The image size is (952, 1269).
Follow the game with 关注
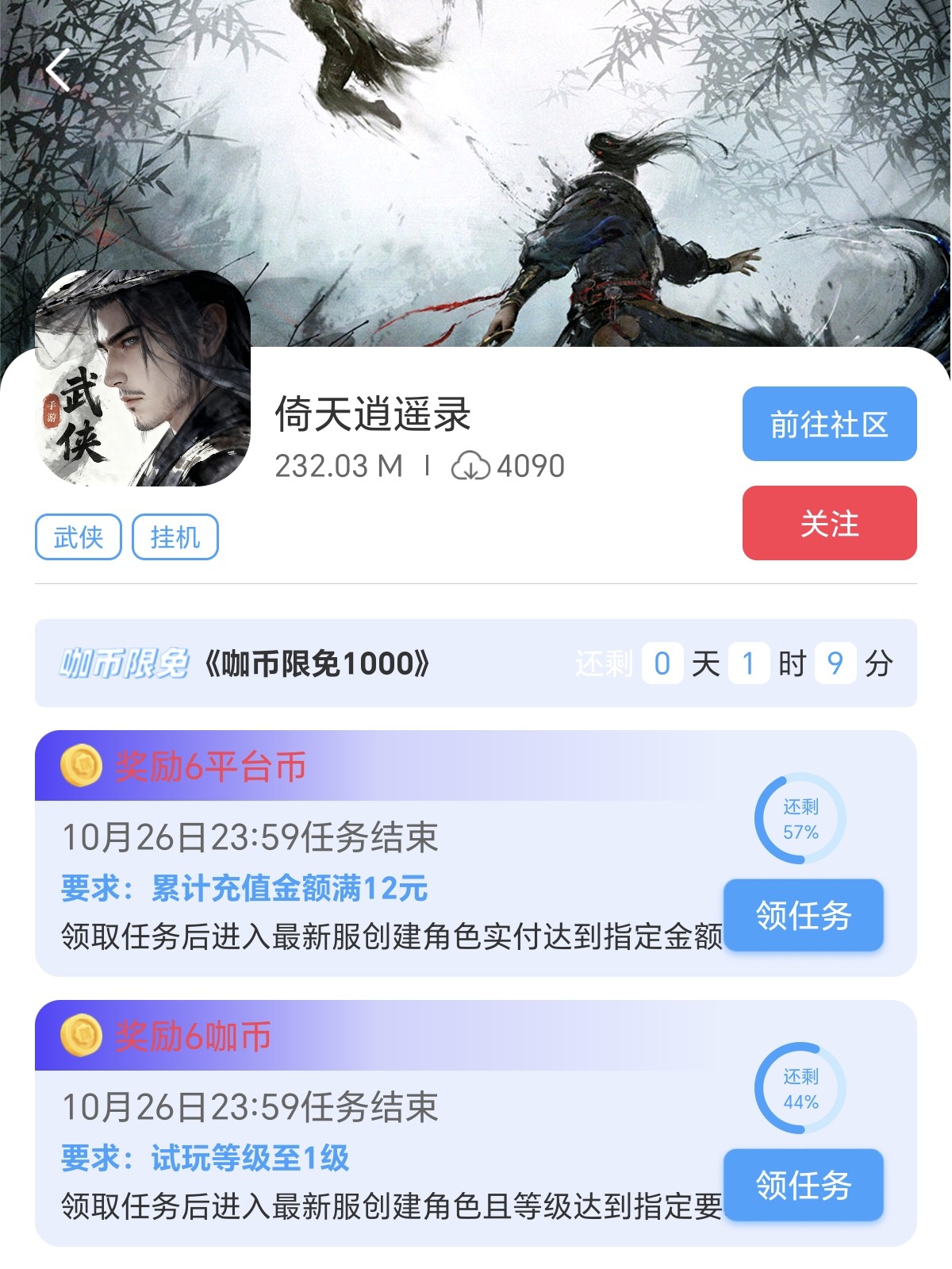(829, 523)
